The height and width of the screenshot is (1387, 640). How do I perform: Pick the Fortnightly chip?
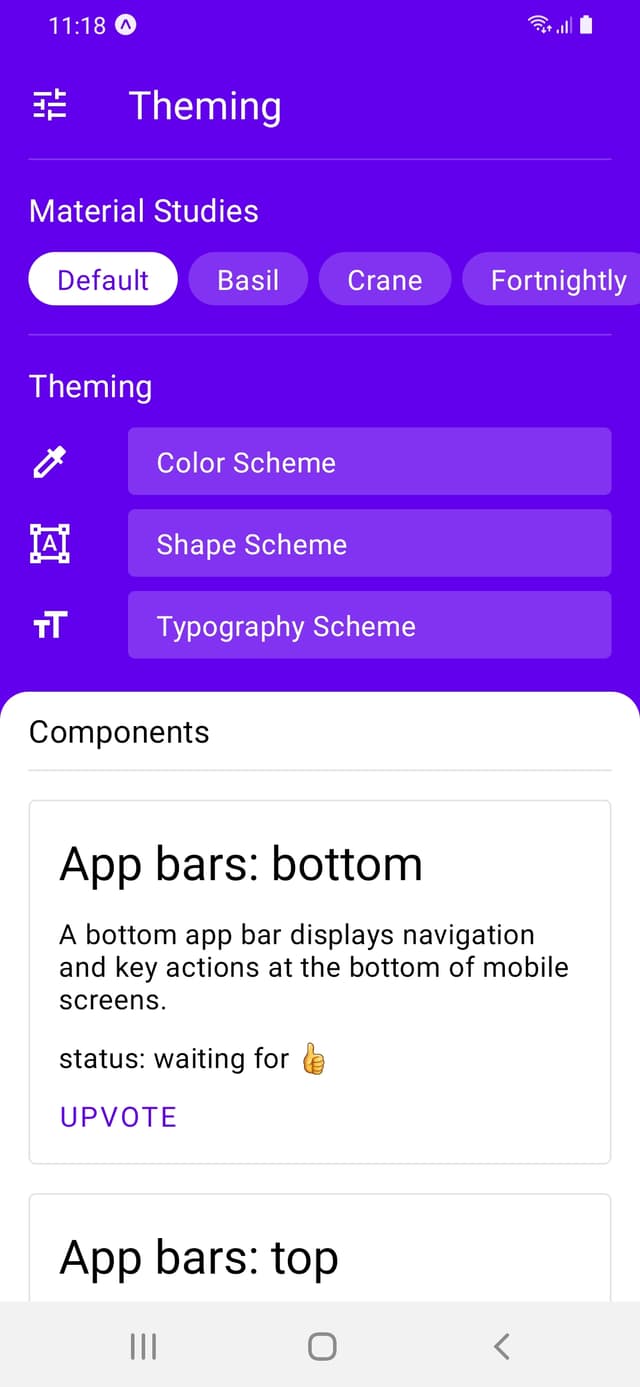(551, 280)
